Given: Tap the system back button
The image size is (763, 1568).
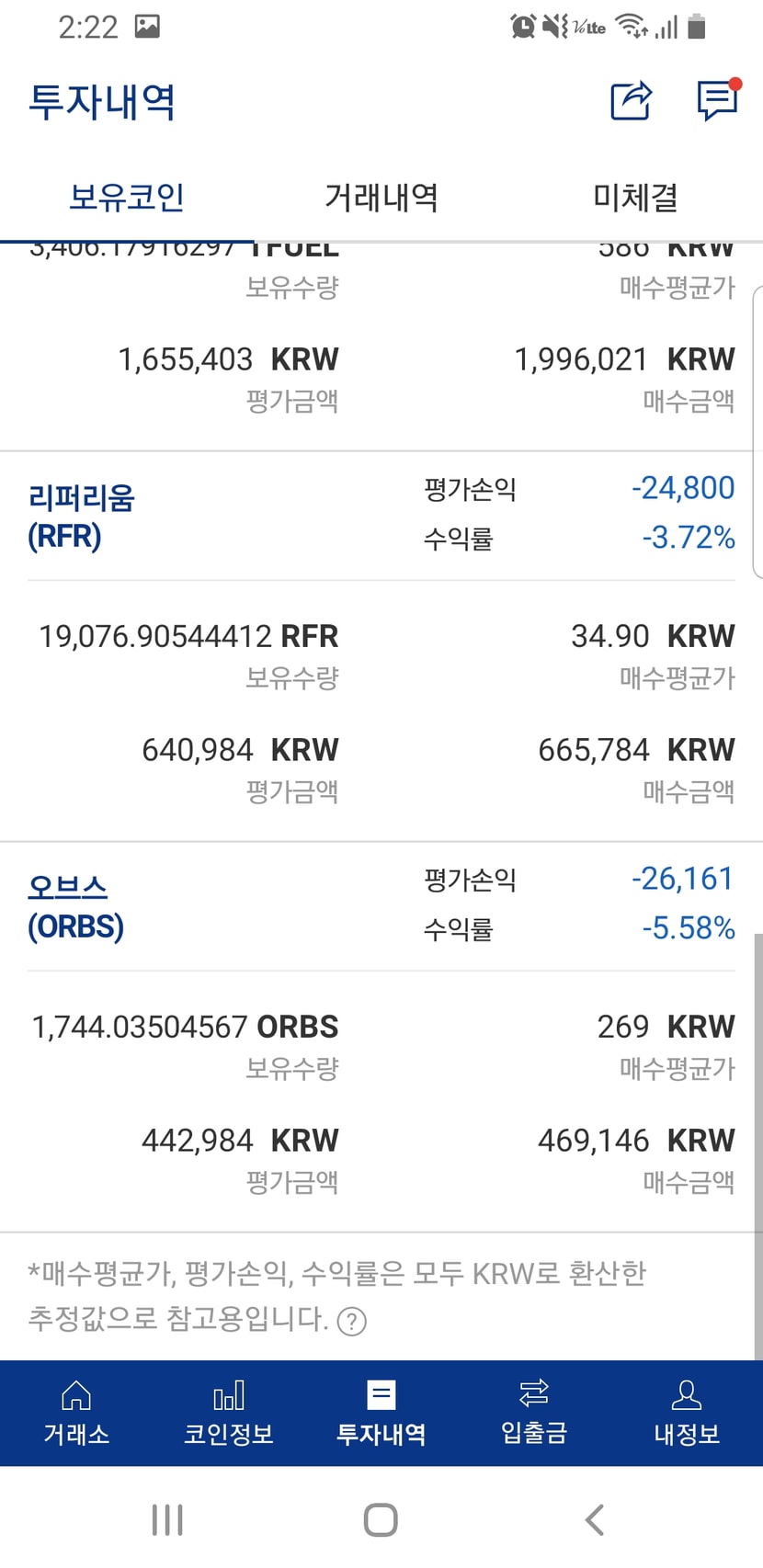Looking at the screenshot, I should point(595,1519).
